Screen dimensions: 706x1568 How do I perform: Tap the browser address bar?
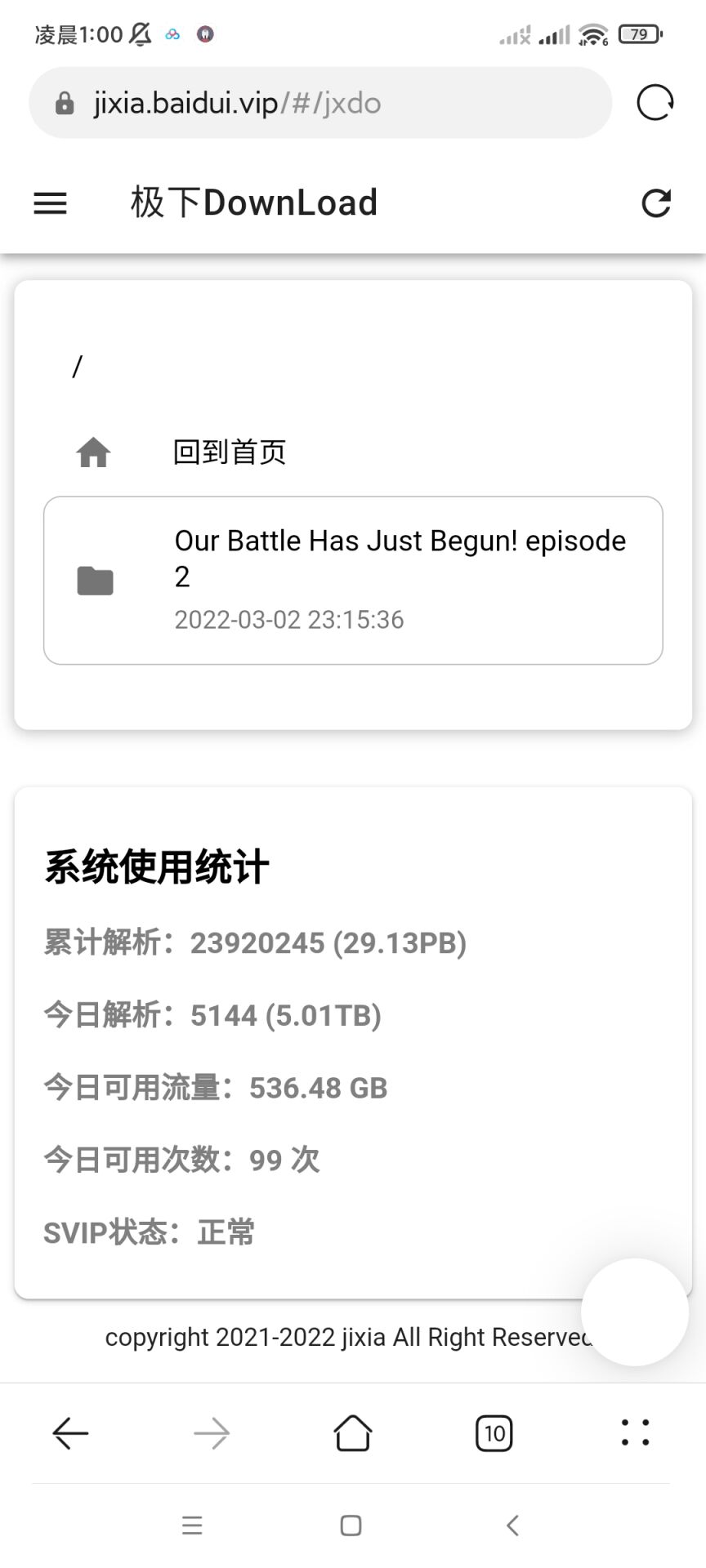320,103
